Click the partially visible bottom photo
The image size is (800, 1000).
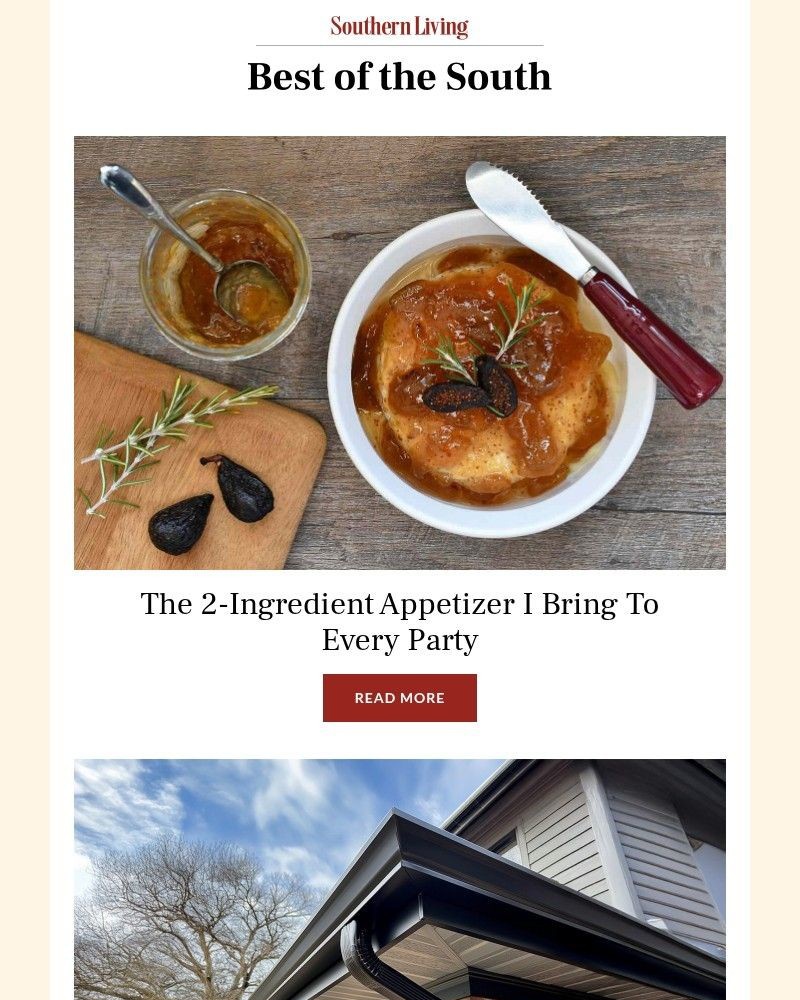coord(400,880)
